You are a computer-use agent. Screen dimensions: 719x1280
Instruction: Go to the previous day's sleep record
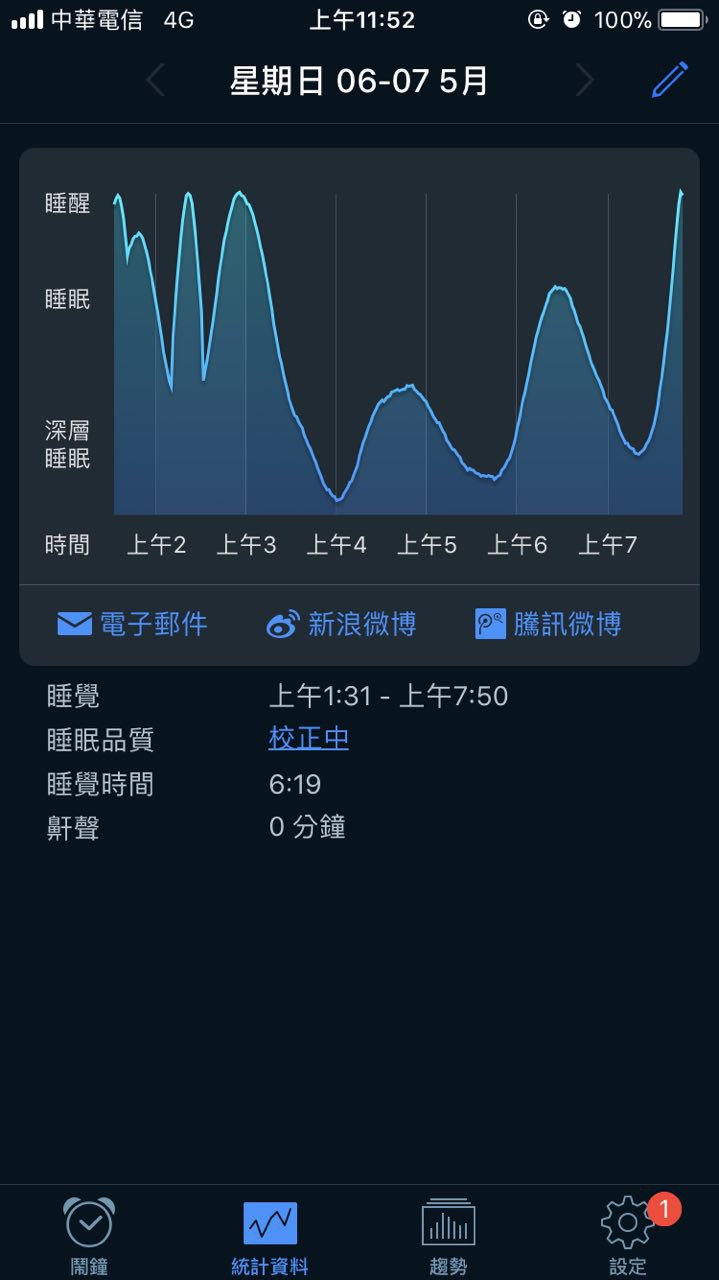pyautogui.click(x=155, y=81)
